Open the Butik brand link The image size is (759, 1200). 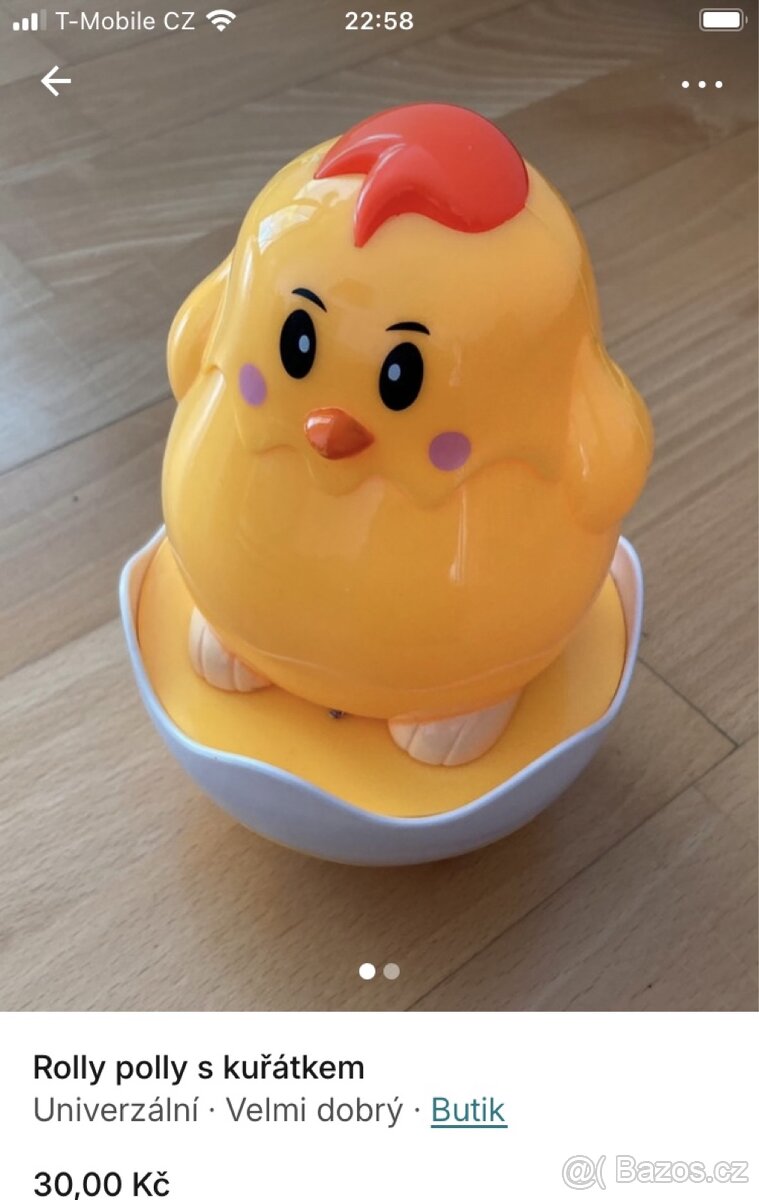(x=468, y=1110)
